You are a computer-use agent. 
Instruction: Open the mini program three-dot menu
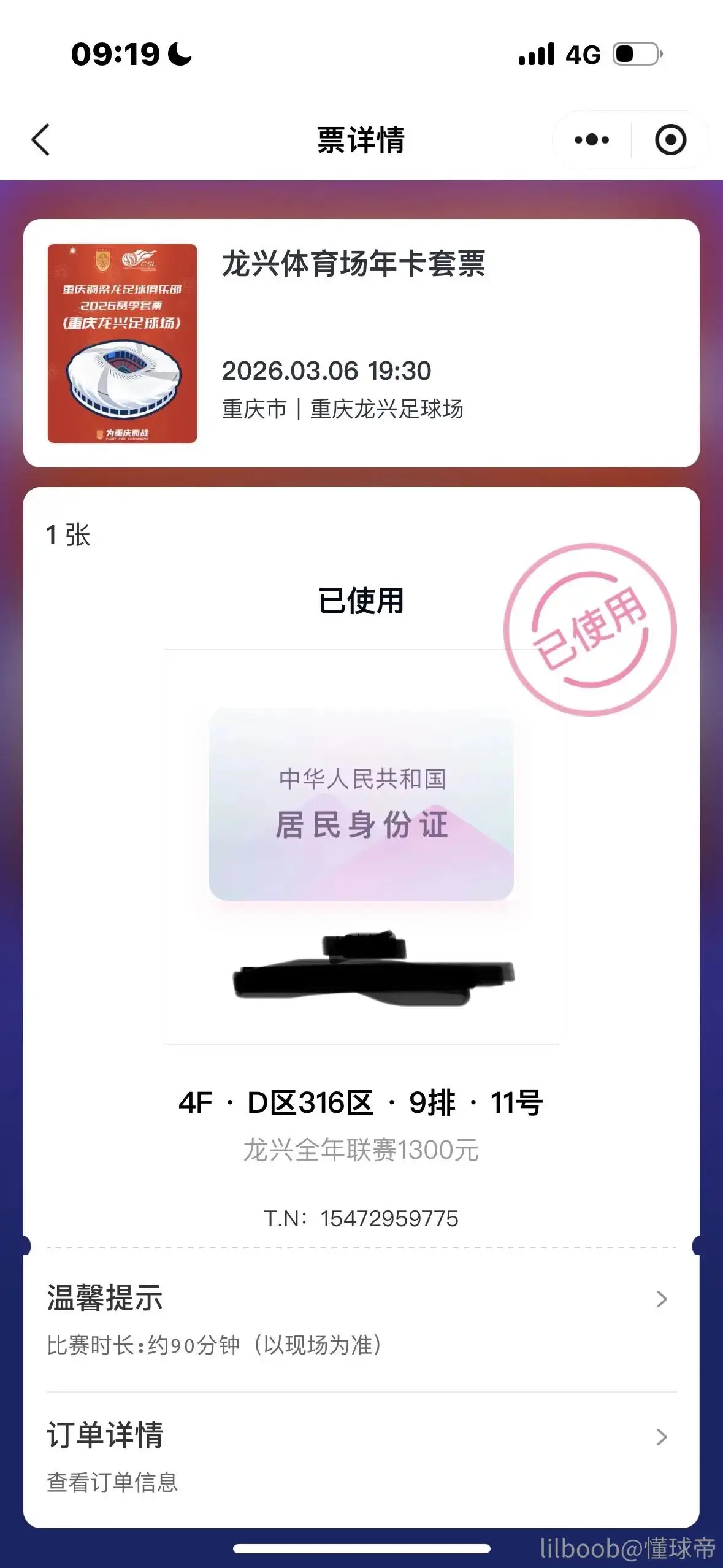click(x=592, y=140)
